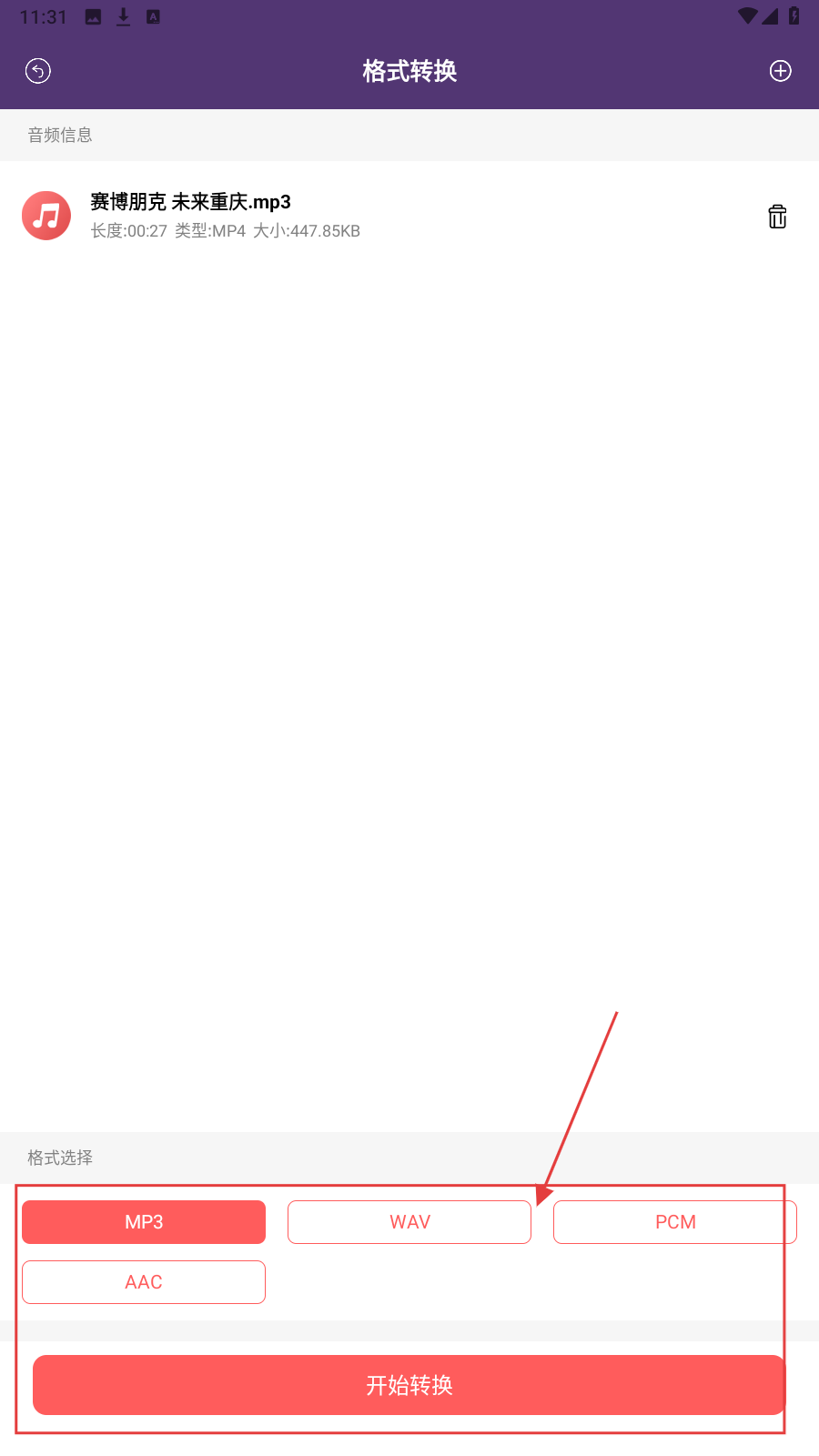The height and width of the screenshot is (1456, 819).
Task: Switch output format to AAC
Action: click(x=144, y=1282)
